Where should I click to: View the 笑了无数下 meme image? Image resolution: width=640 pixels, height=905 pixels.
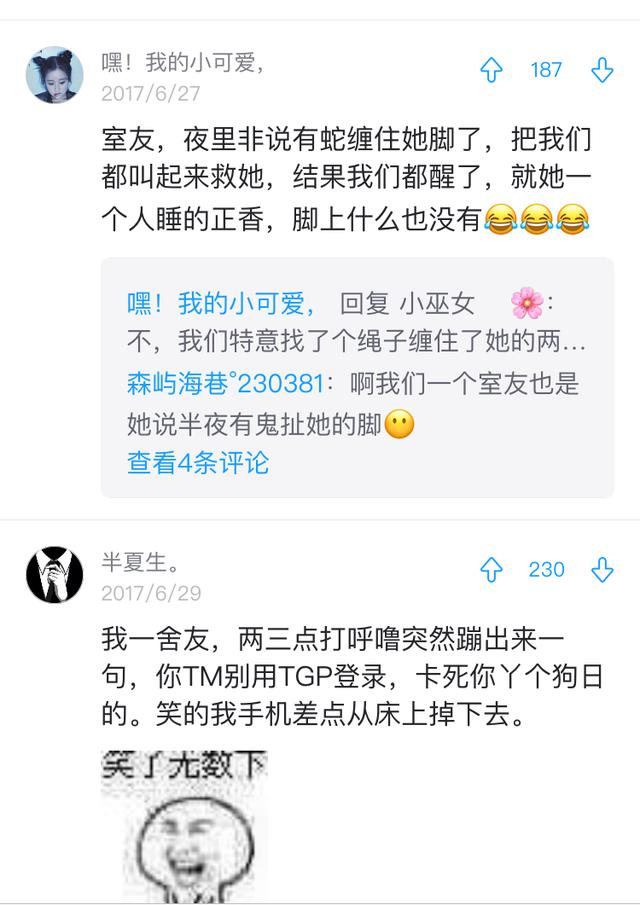[184, 825]
